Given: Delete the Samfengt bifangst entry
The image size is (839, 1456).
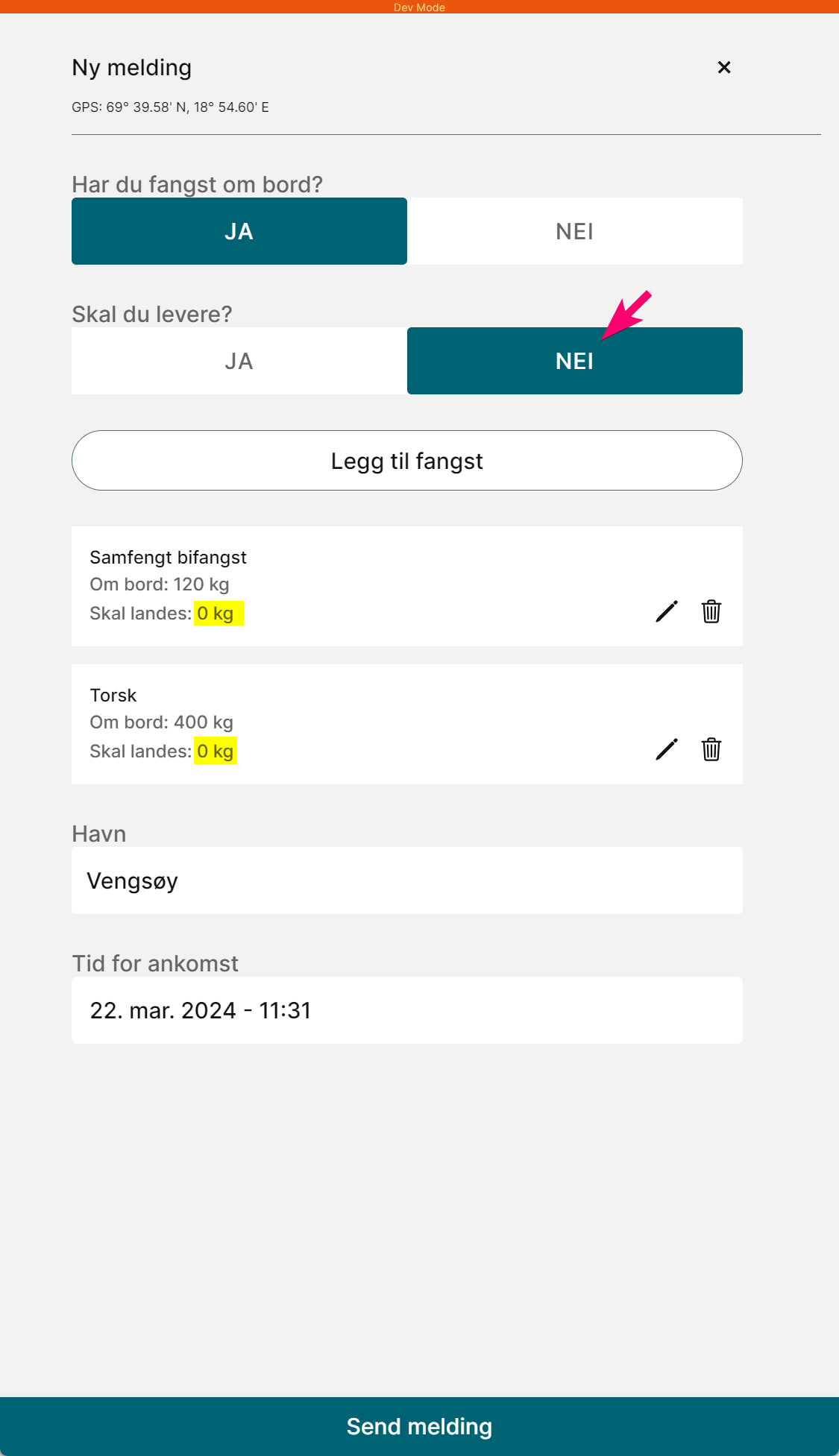Looking at the screenshot, I should (x=711, y=611).
